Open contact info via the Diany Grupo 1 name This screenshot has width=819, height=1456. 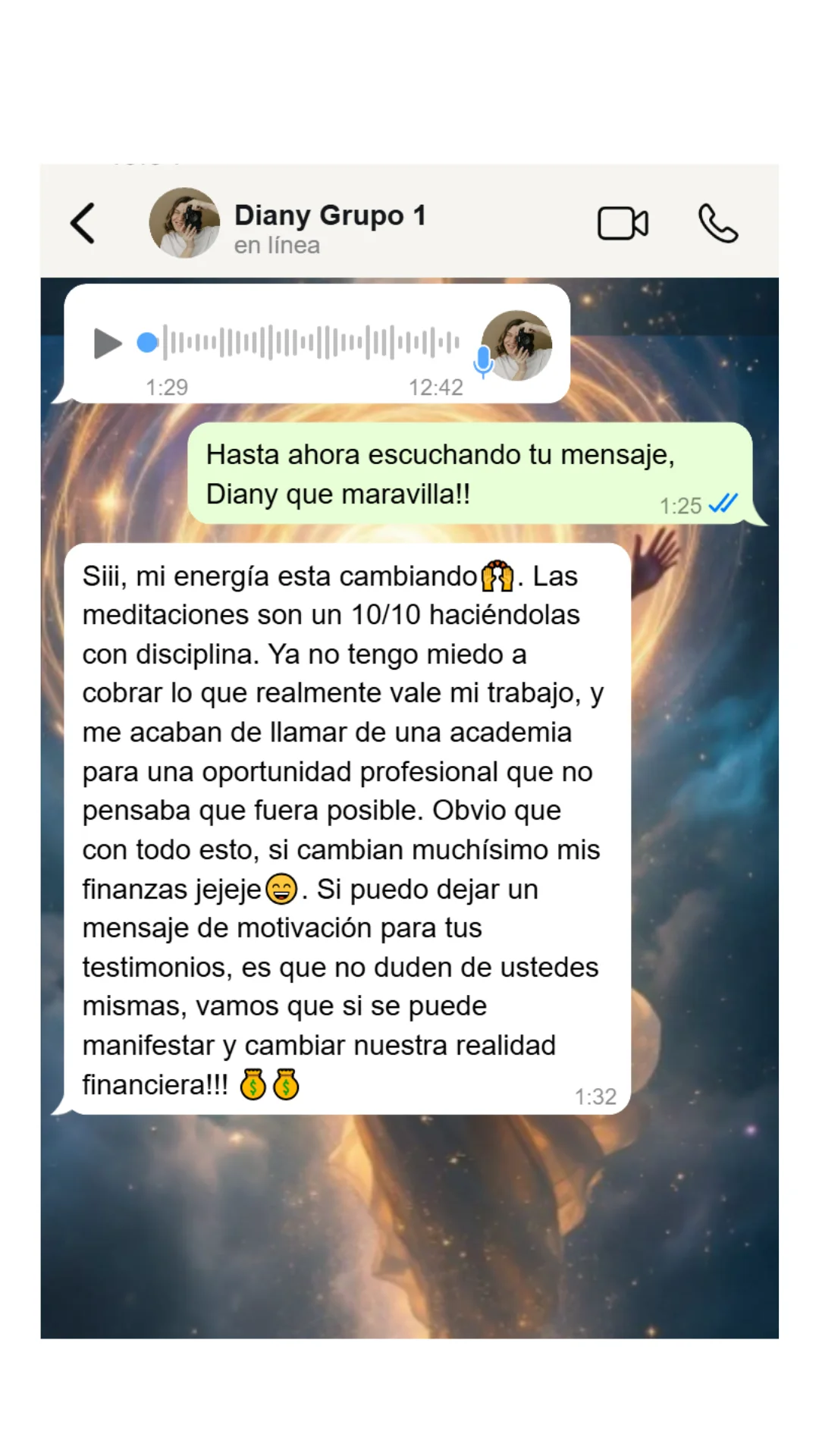(331, 215)
